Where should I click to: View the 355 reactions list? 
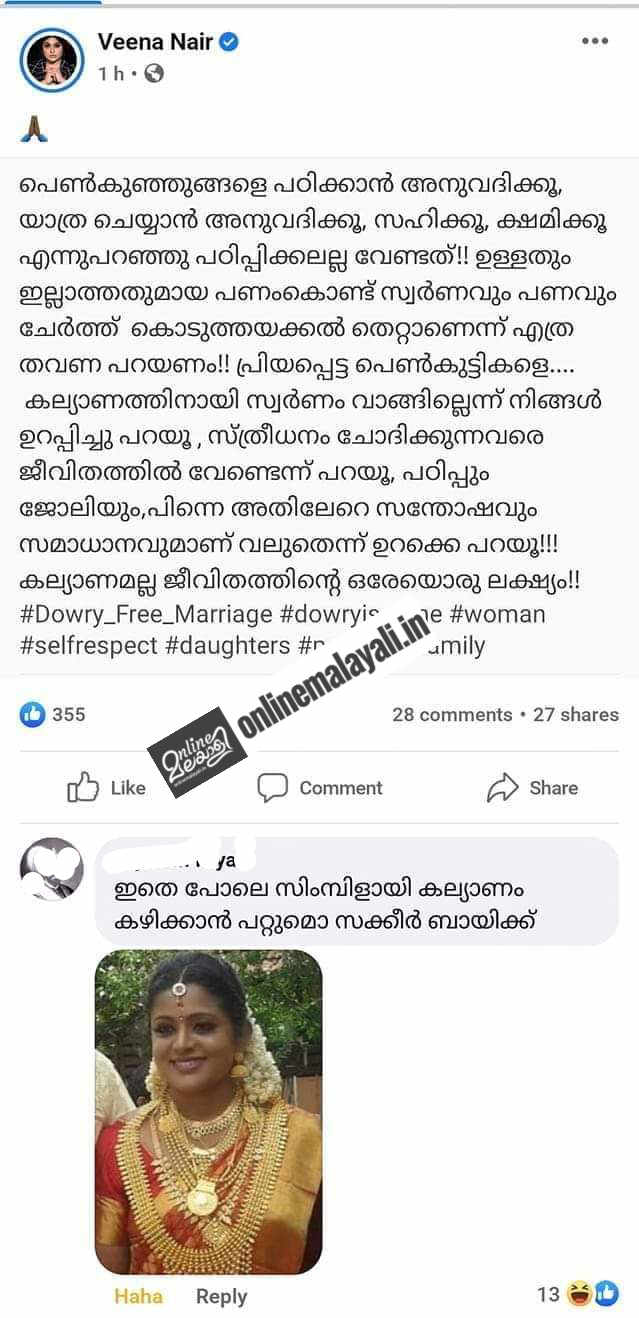point(54,714)
